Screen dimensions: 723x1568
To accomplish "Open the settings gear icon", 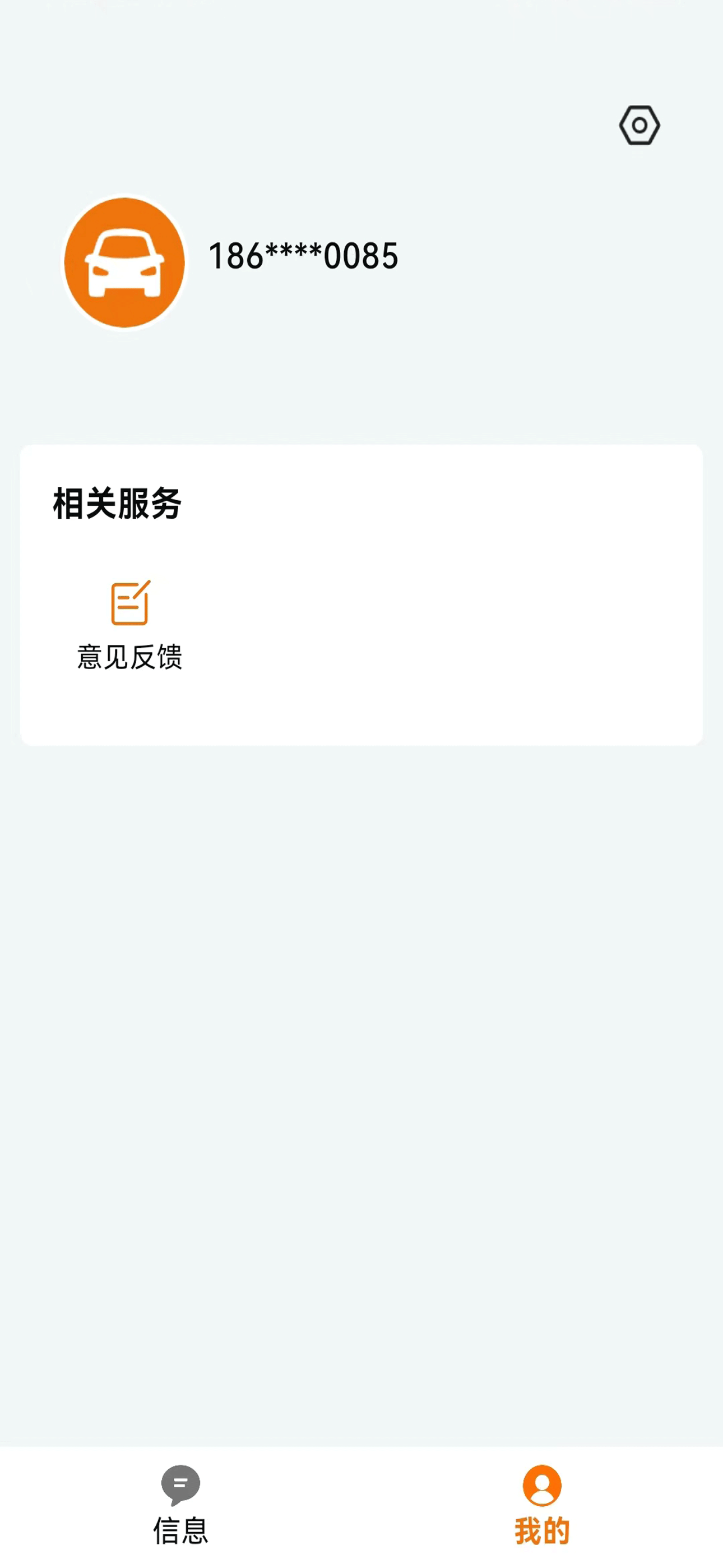I will coord(639,126).
